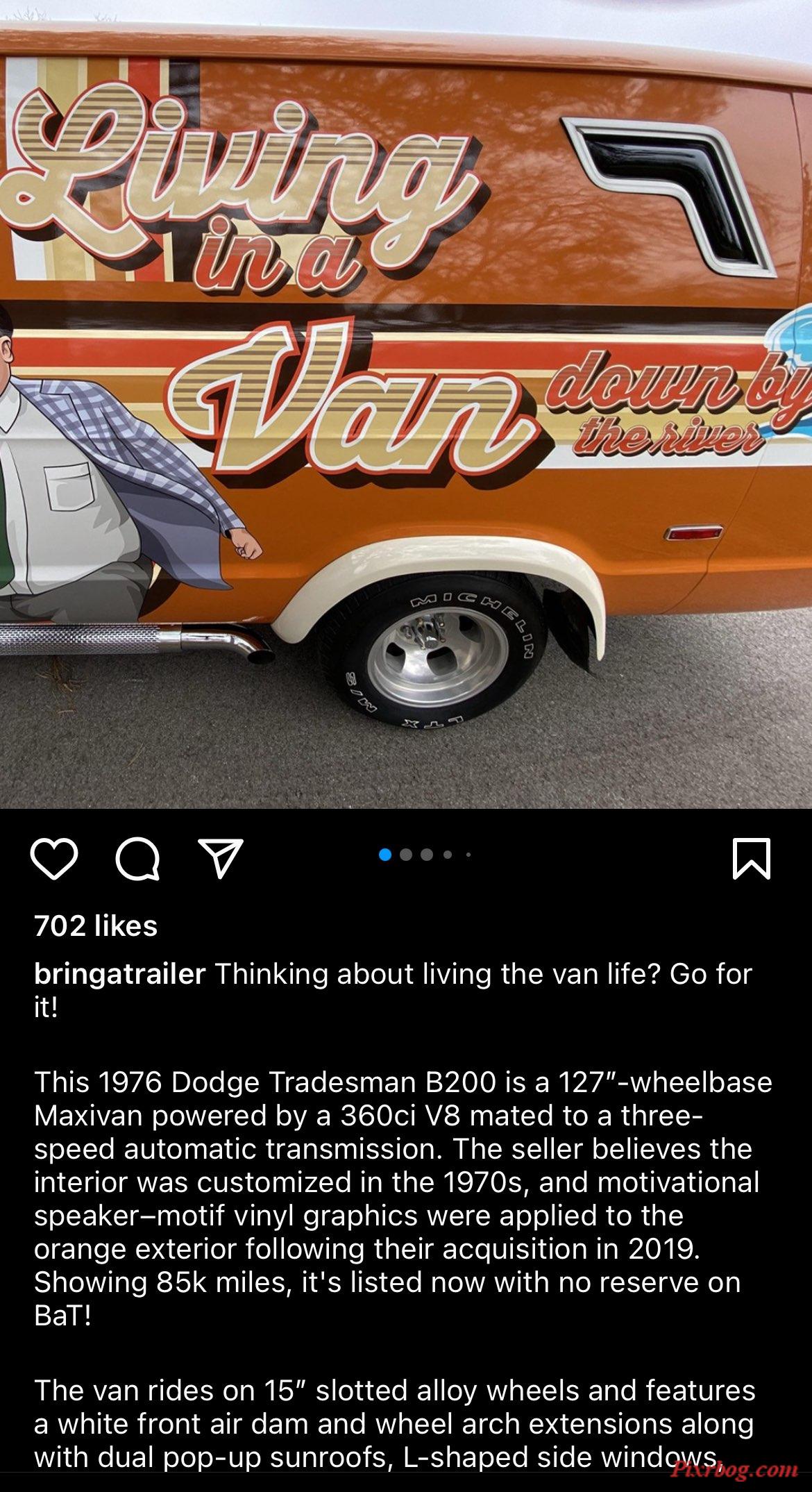The width and height of the screenshot is (812, 1492).
Task: Share the post via paper plane icon
Action: tap(221, 858)
